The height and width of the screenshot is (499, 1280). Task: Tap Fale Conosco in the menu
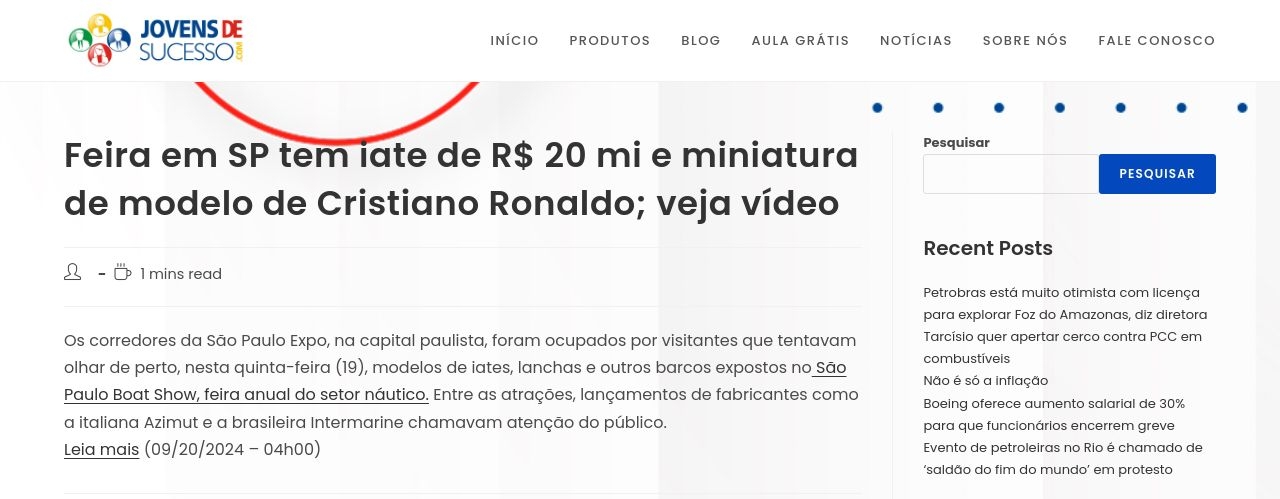coord(1156,41)
